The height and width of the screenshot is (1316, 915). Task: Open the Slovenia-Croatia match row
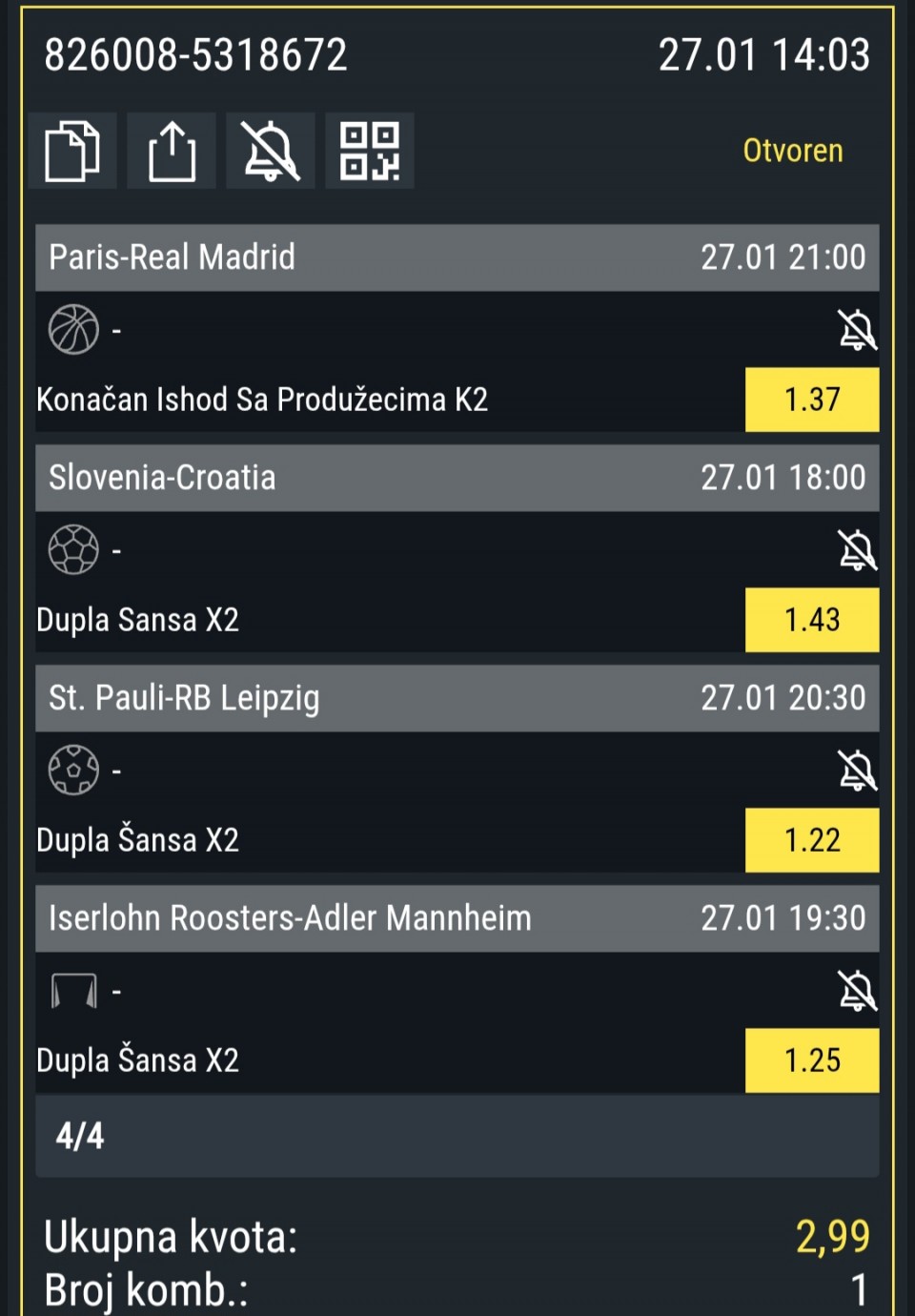pyautogui.click(x=457, y=478)
